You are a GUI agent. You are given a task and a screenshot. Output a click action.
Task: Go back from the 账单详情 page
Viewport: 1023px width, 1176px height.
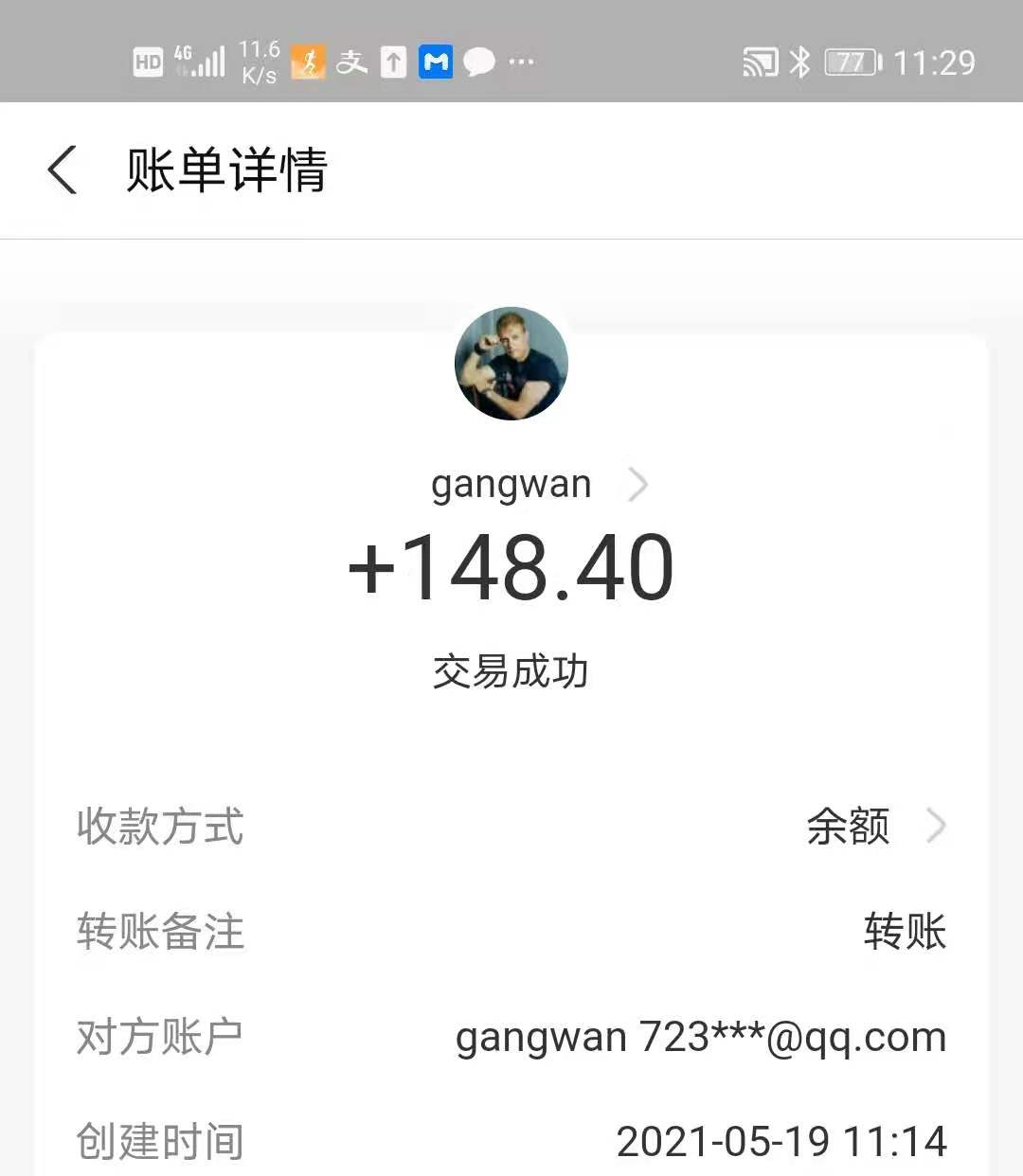tap(63, 170)
